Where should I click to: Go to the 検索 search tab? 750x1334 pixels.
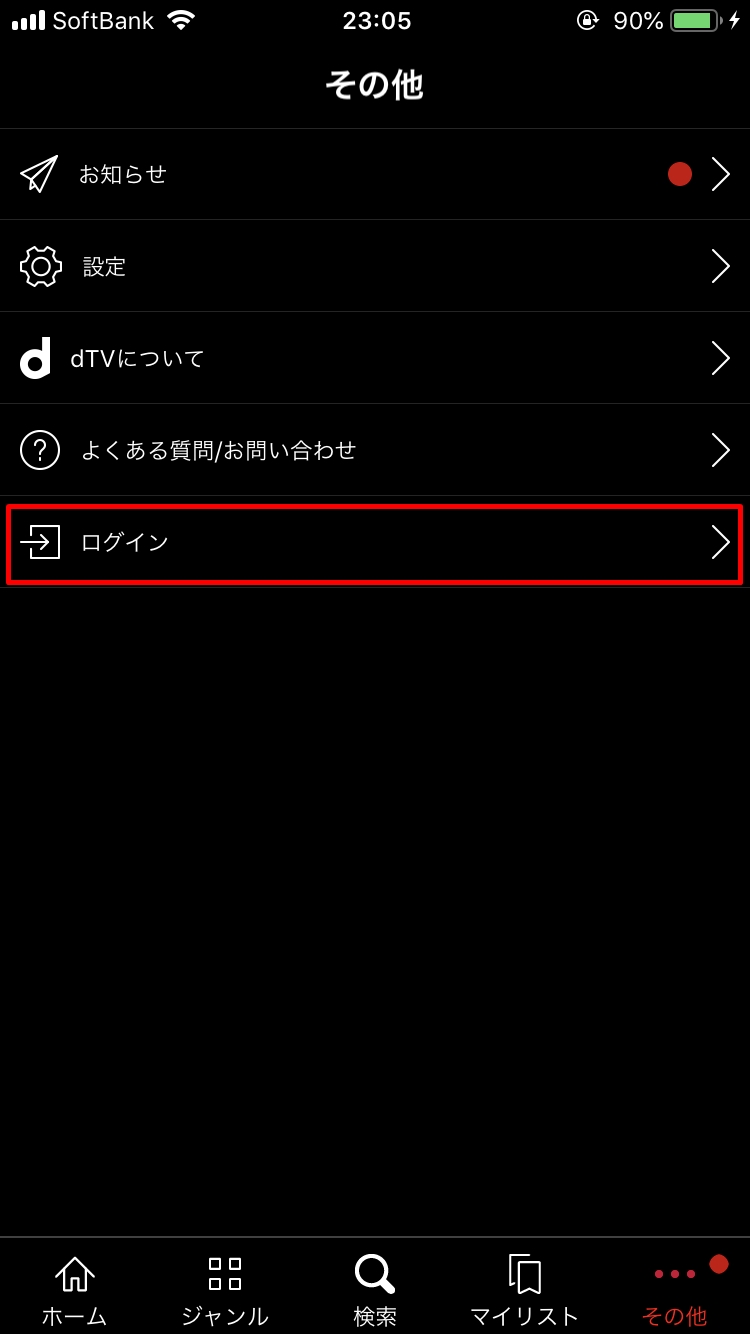click(x=375, y=1289)
